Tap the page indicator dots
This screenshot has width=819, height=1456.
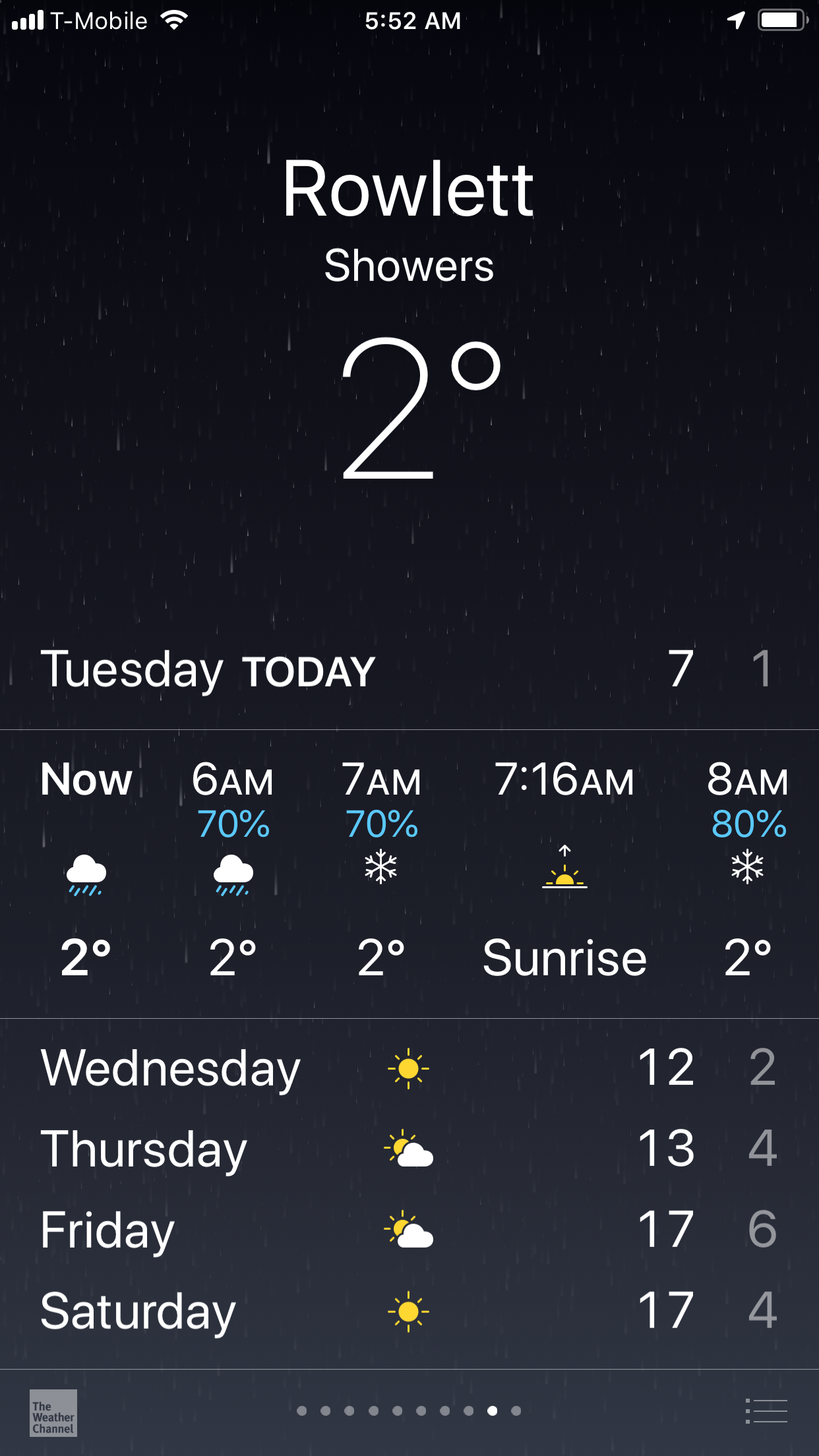(409, 1410)
